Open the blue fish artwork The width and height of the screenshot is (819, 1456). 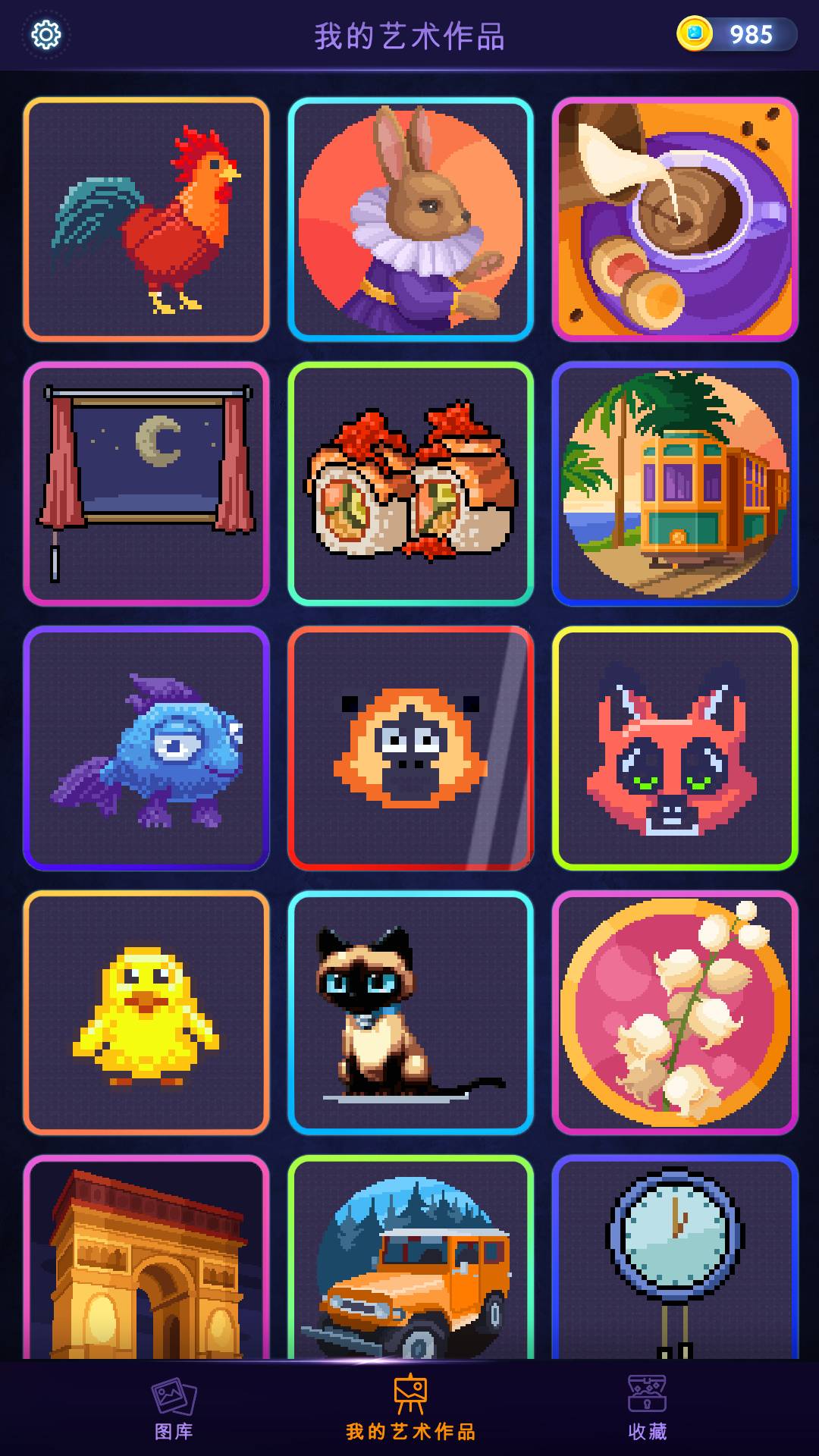click(x=146, y=748)
